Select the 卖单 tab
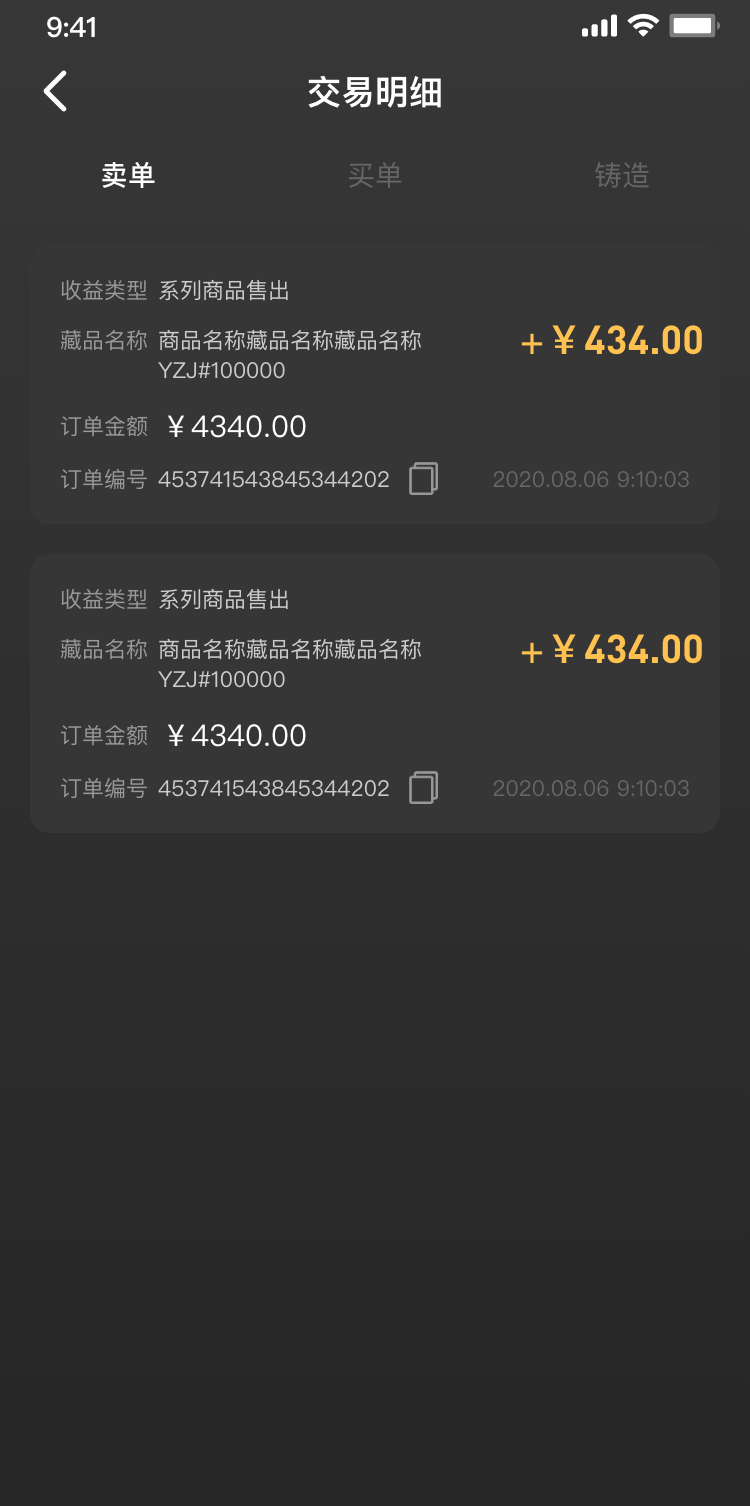Viewport: 750px width, 1506px height. [x=128, y=176]
